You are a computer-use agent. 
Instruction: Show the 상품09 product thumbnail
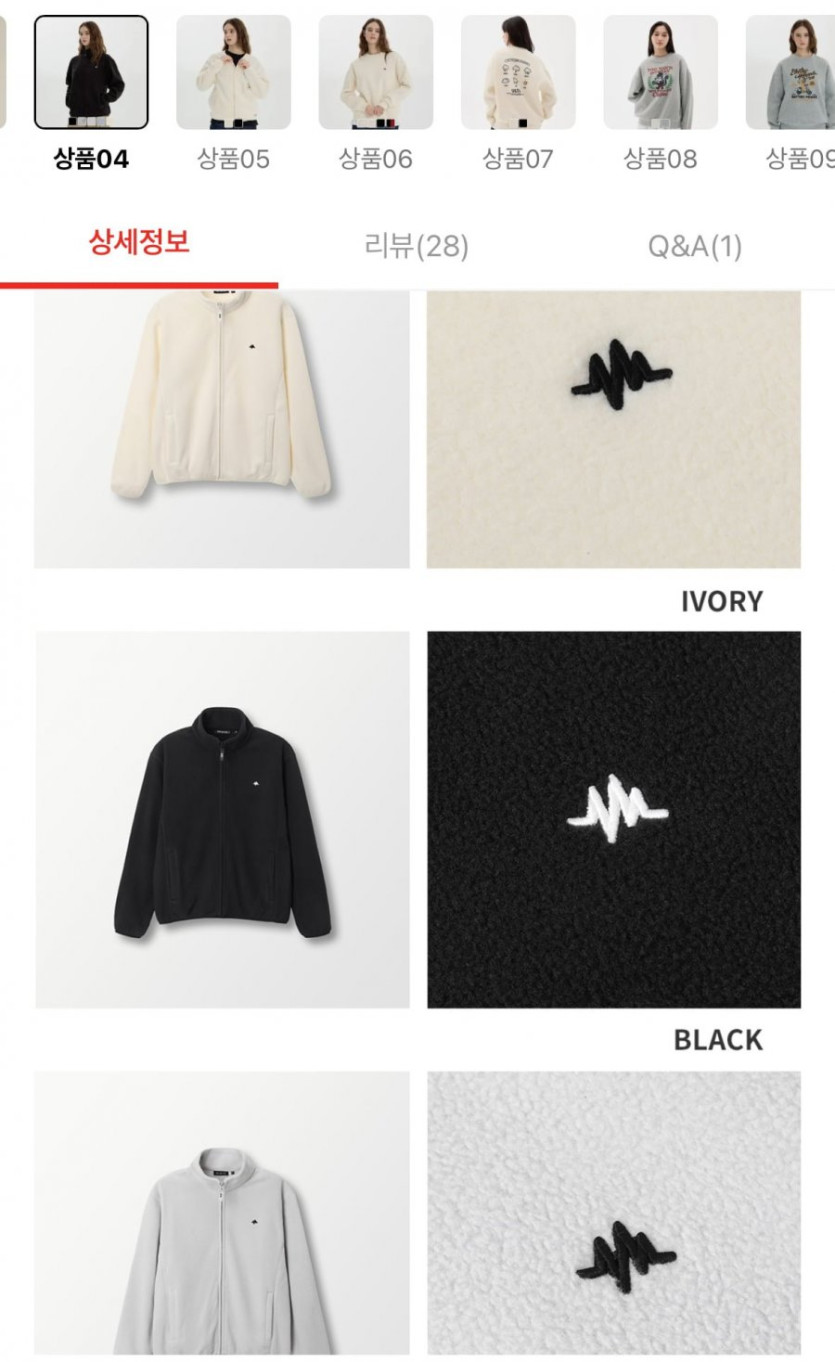(x=790, y=72)
